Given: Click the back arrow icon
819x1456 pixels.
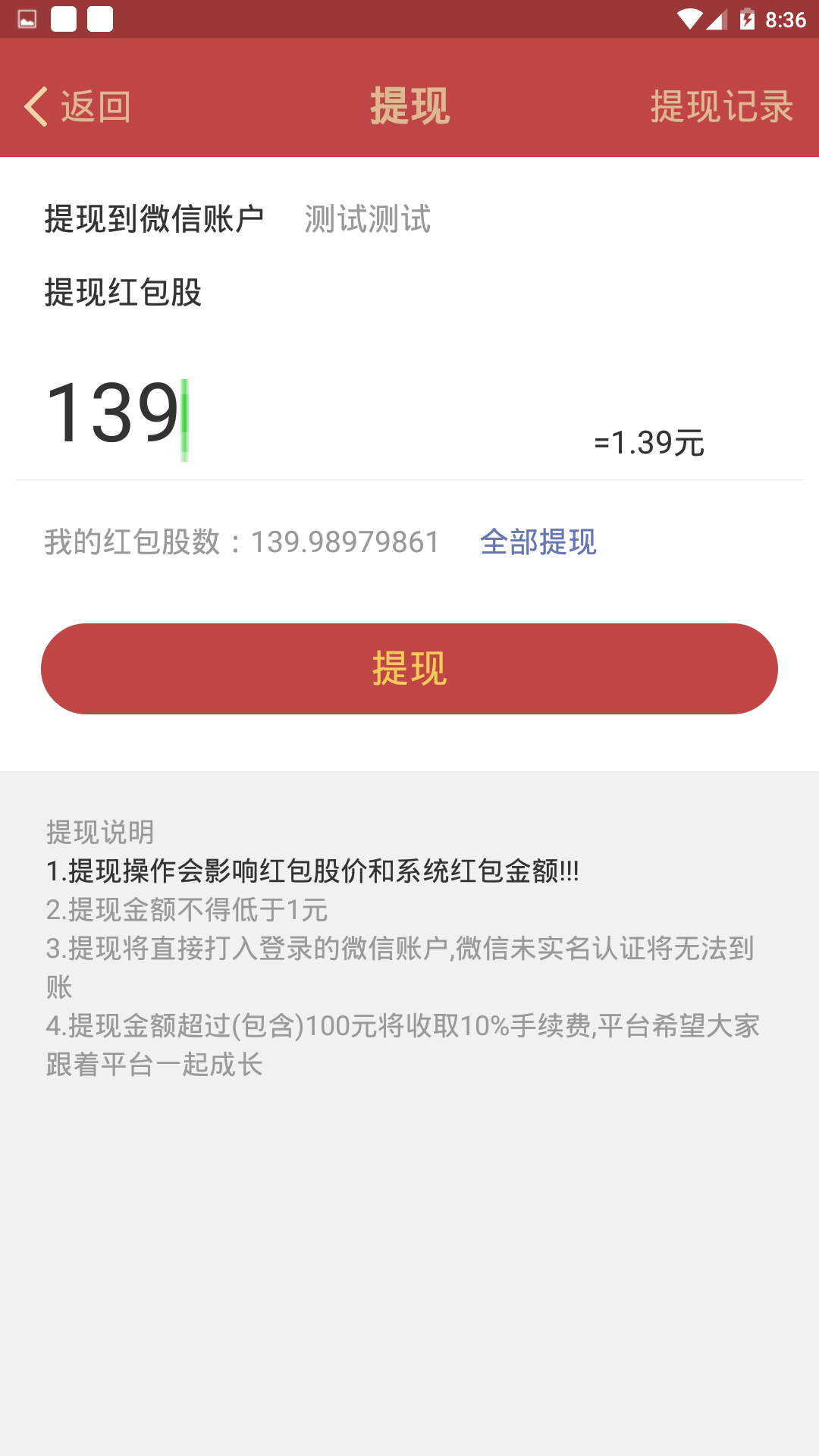Looking at the screenshot, I should pos(36,106).
